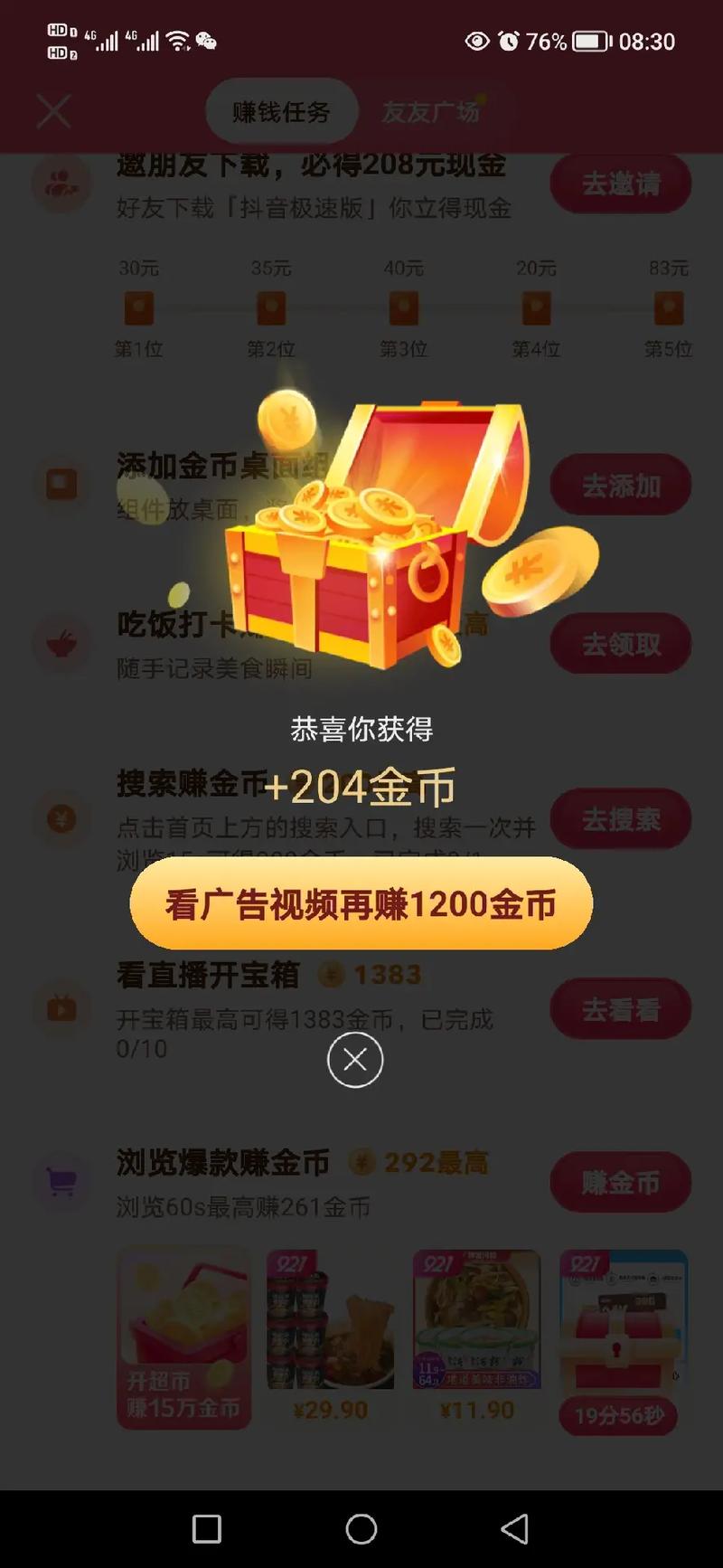Tap 去搜索 to earn coins
This screenshot has height=1568, width=723.
click(620, 819)
